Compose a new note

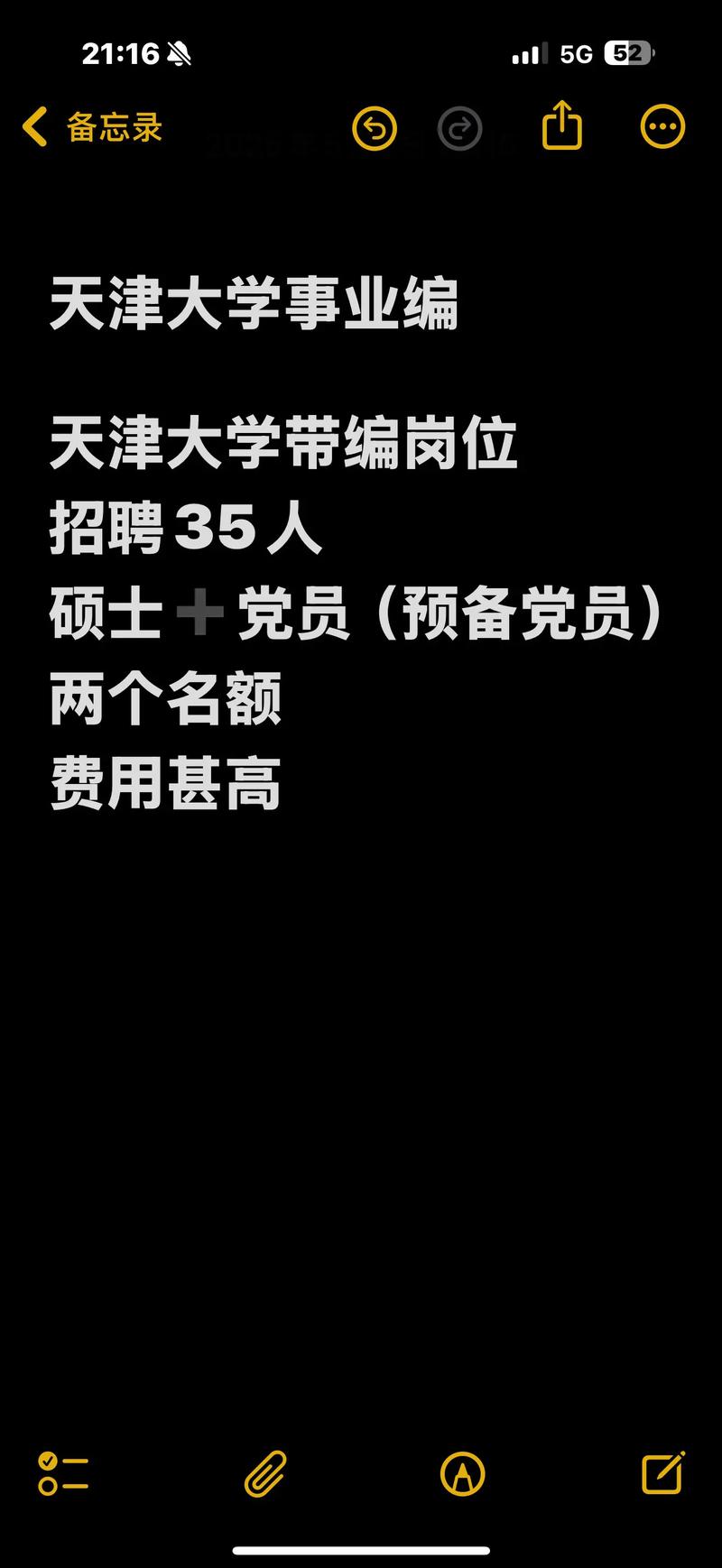[663, 1473]
